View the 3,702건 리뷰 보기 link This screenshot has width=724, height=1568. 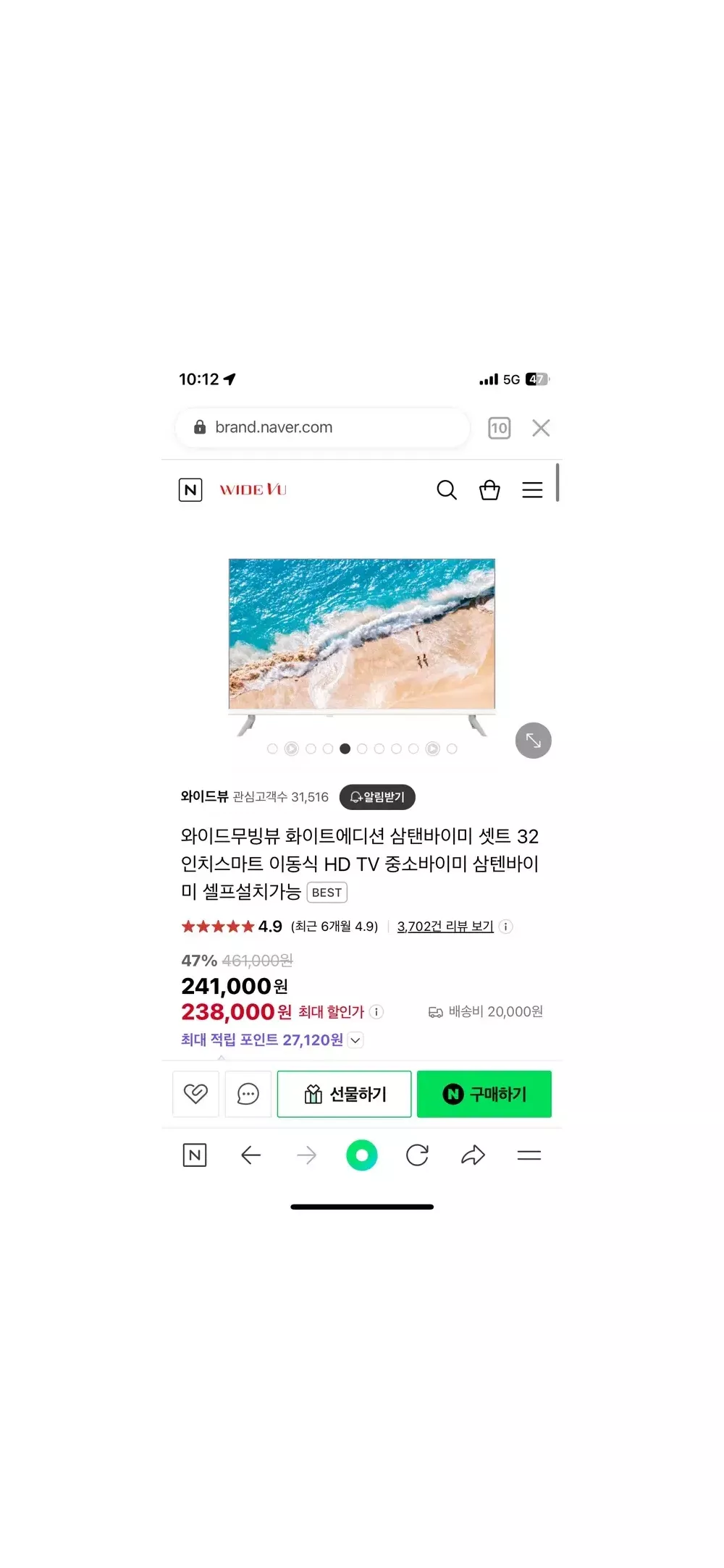click(x=445, y=927)
